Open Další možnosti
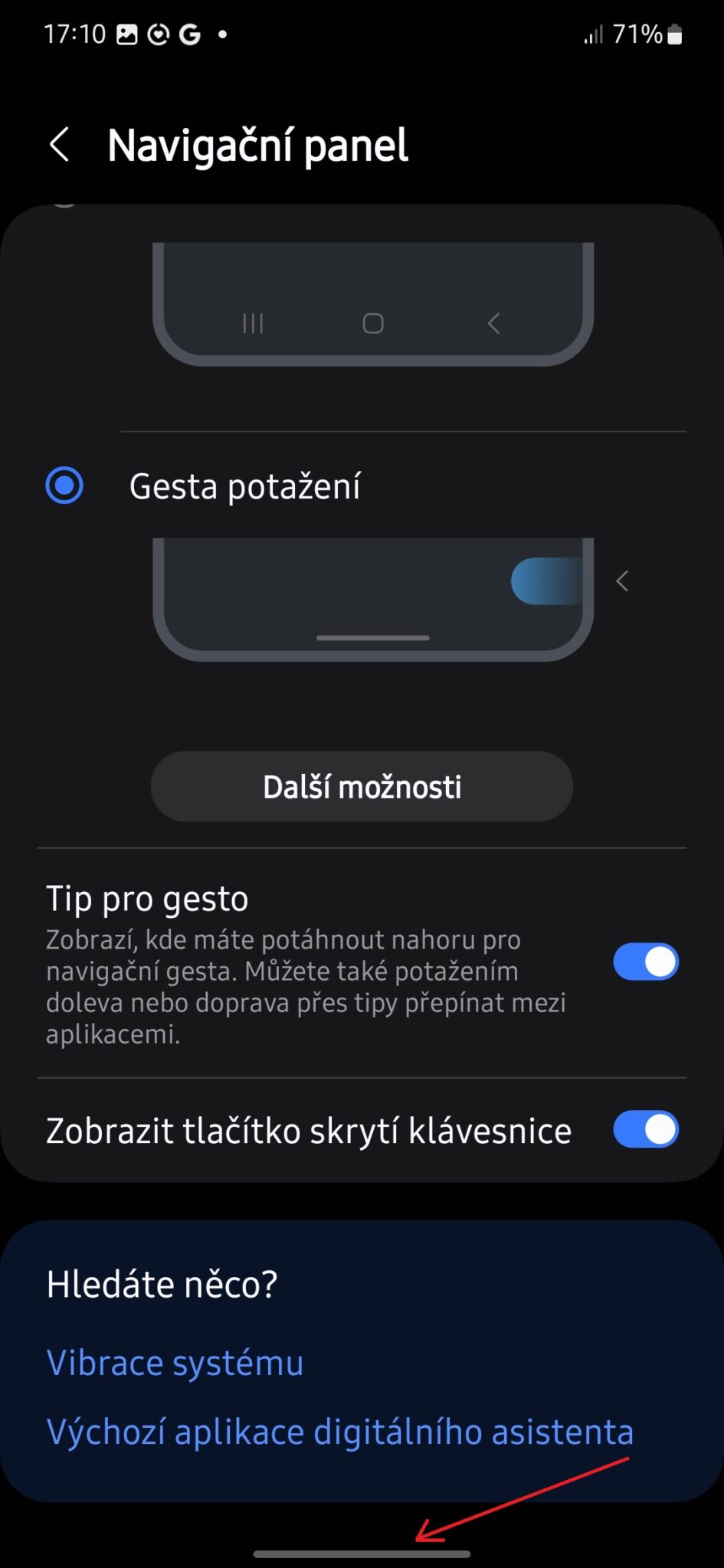The width and height of the screenshot is (724, 1568). pyautogui.click(x=361, y=786)
